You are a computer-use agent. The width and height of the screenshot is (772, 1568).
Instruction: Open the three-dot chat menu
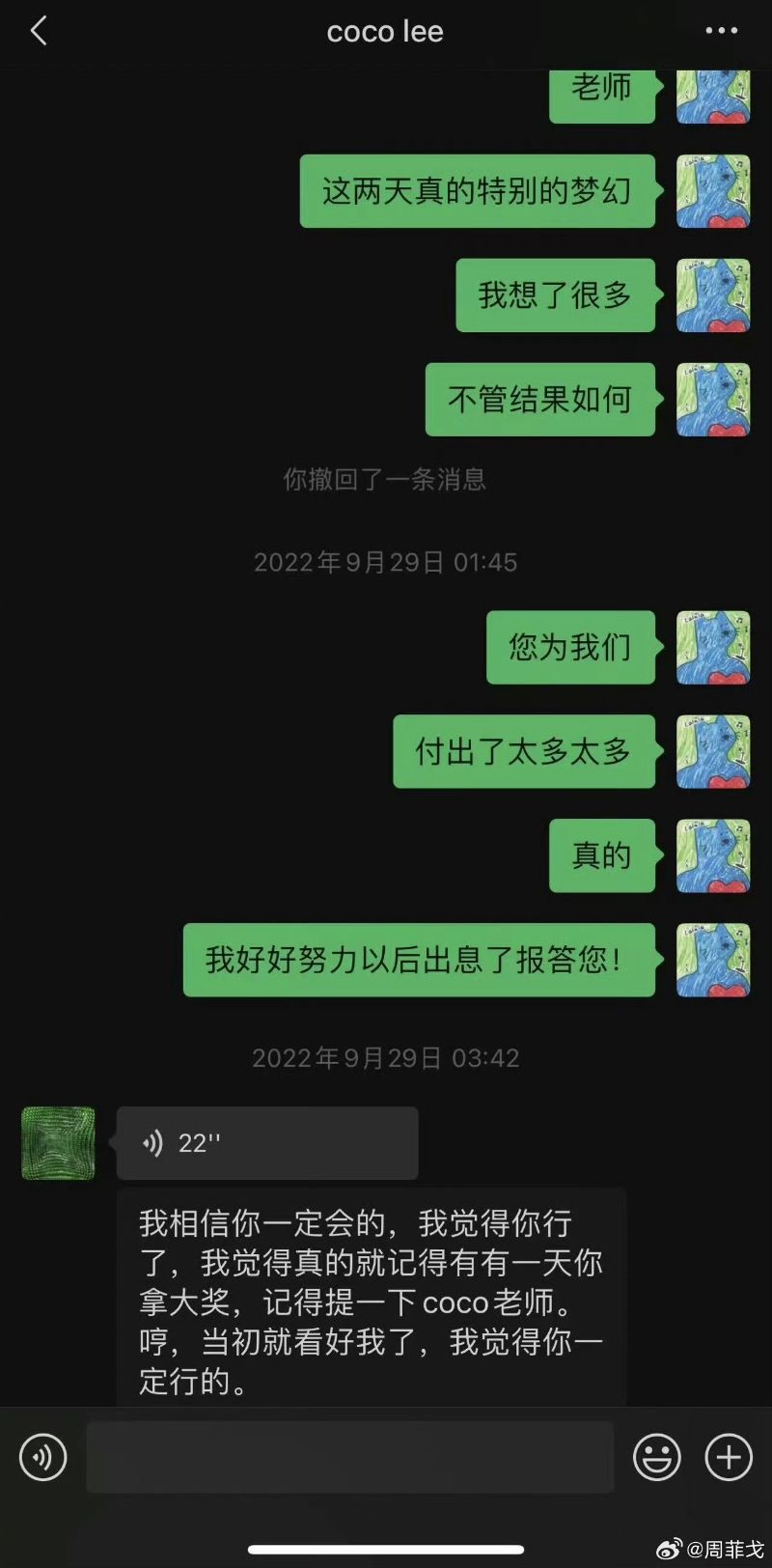721,31
